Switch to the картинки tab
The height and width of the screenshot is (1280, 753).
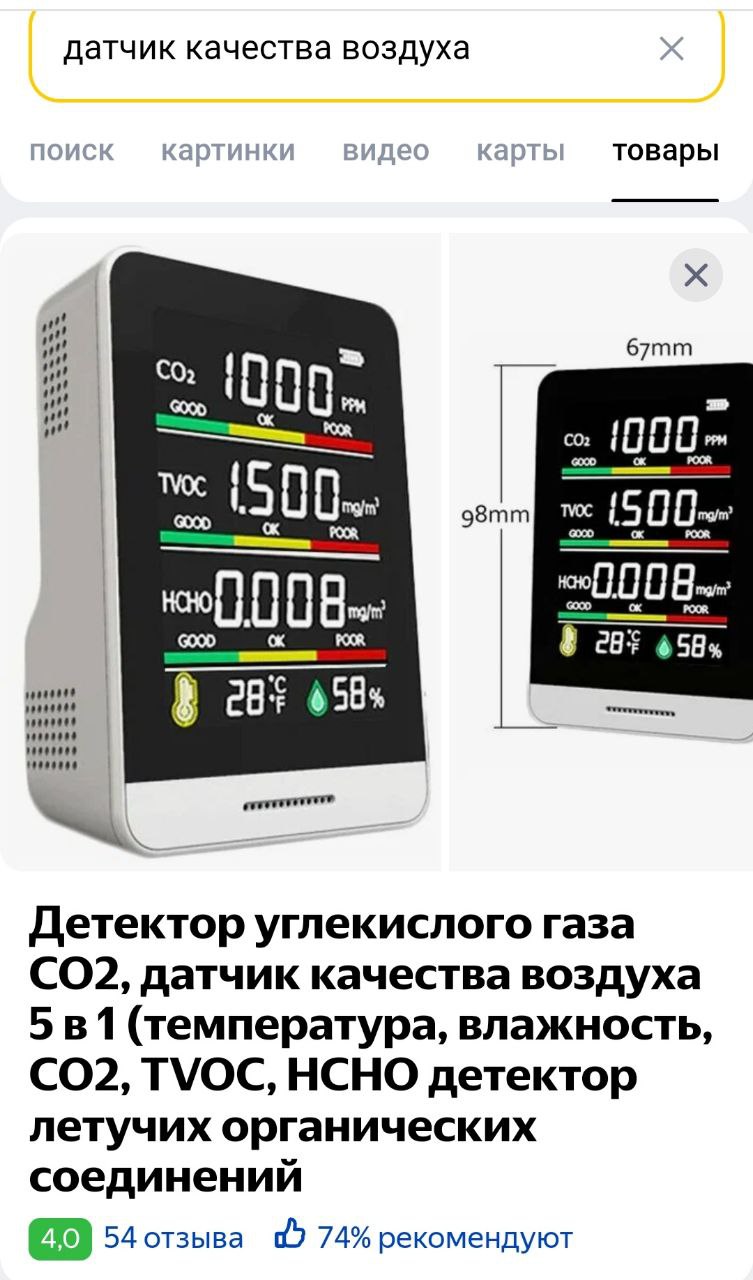click(228, 151)
